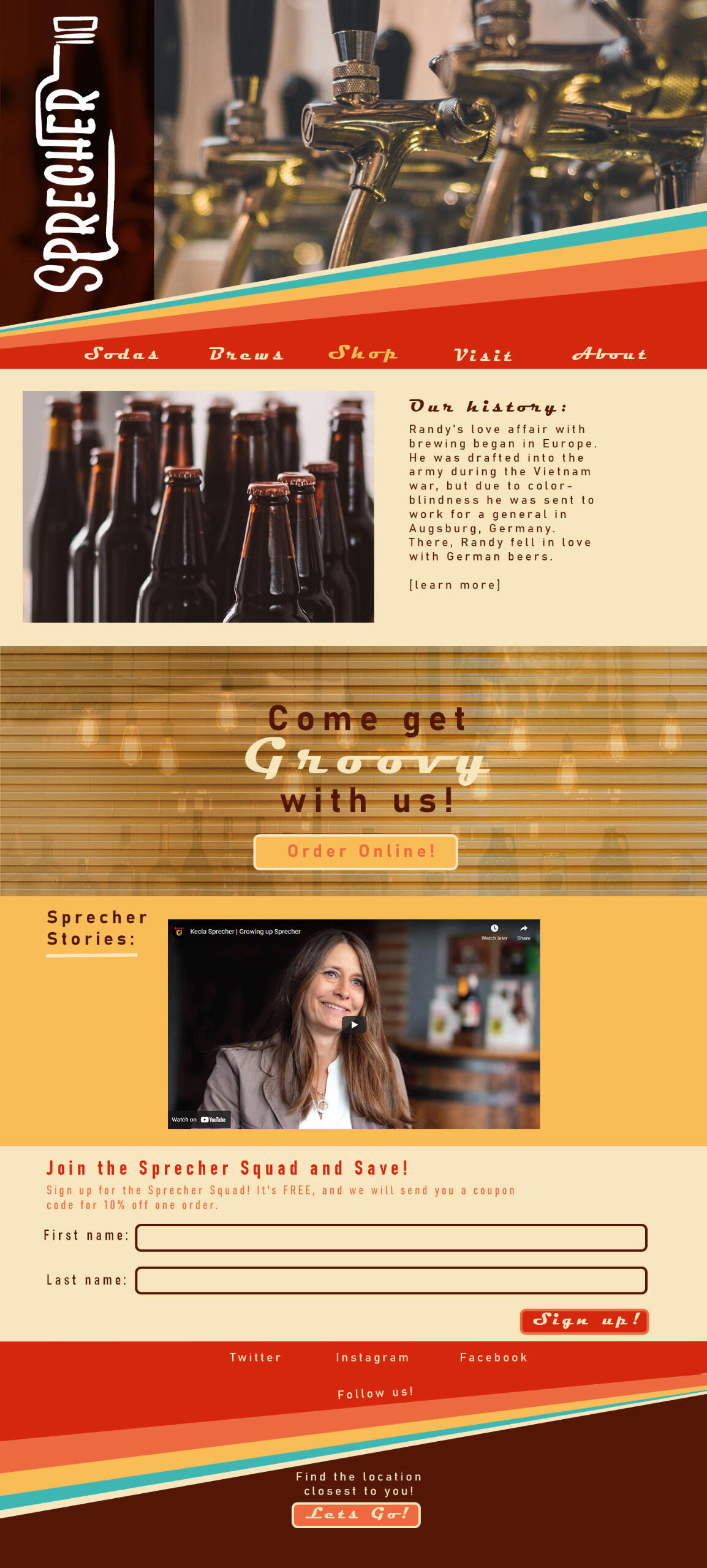This screenshot has width=707, height=1568.
Task: Add the video to Watch later
Action: coord(494,931)
